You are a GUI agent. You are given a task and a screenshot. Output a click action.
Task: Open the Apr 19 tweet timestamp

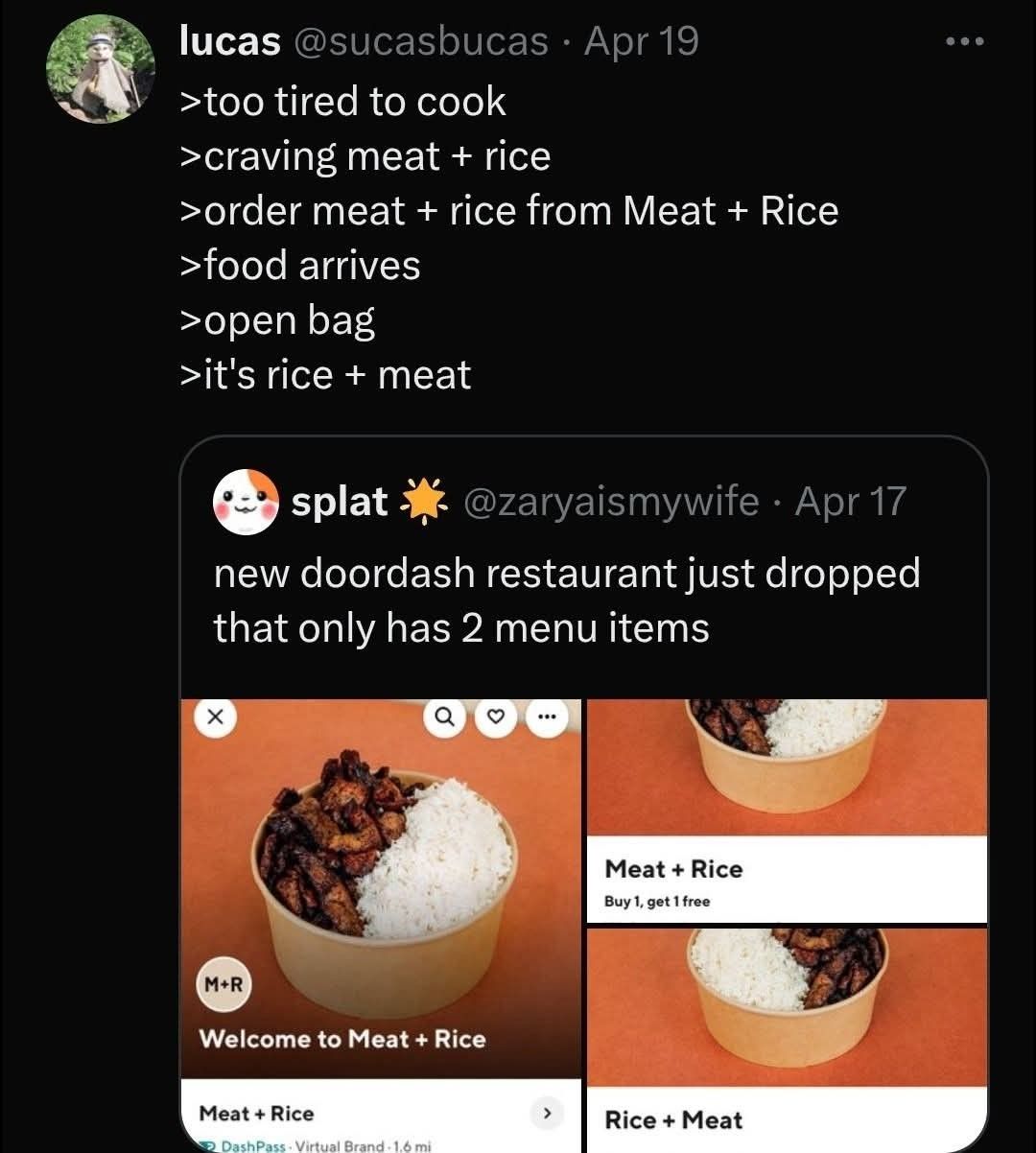tap(641, 40)
